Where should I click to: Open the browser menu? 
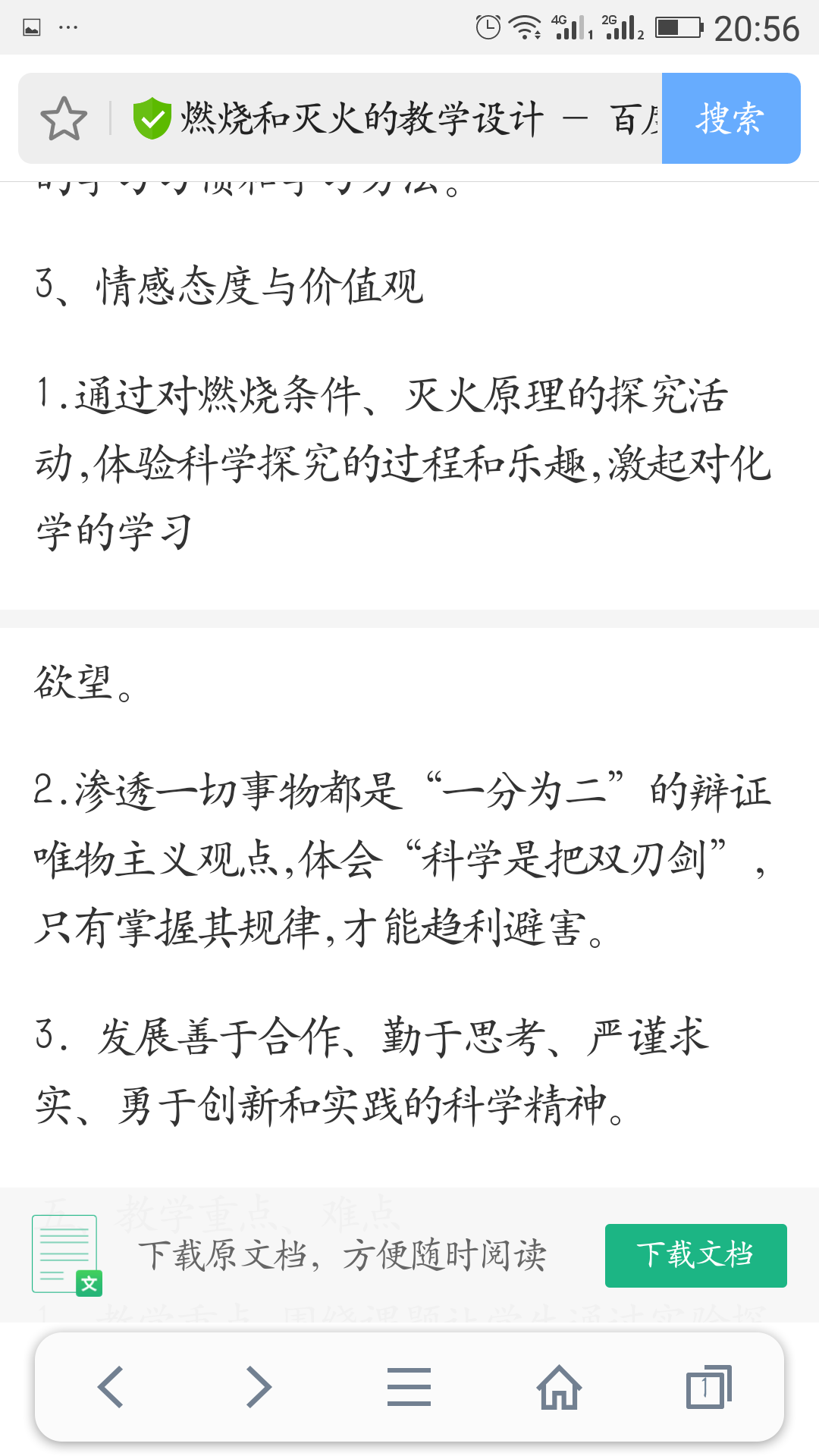coord(409,1386)
